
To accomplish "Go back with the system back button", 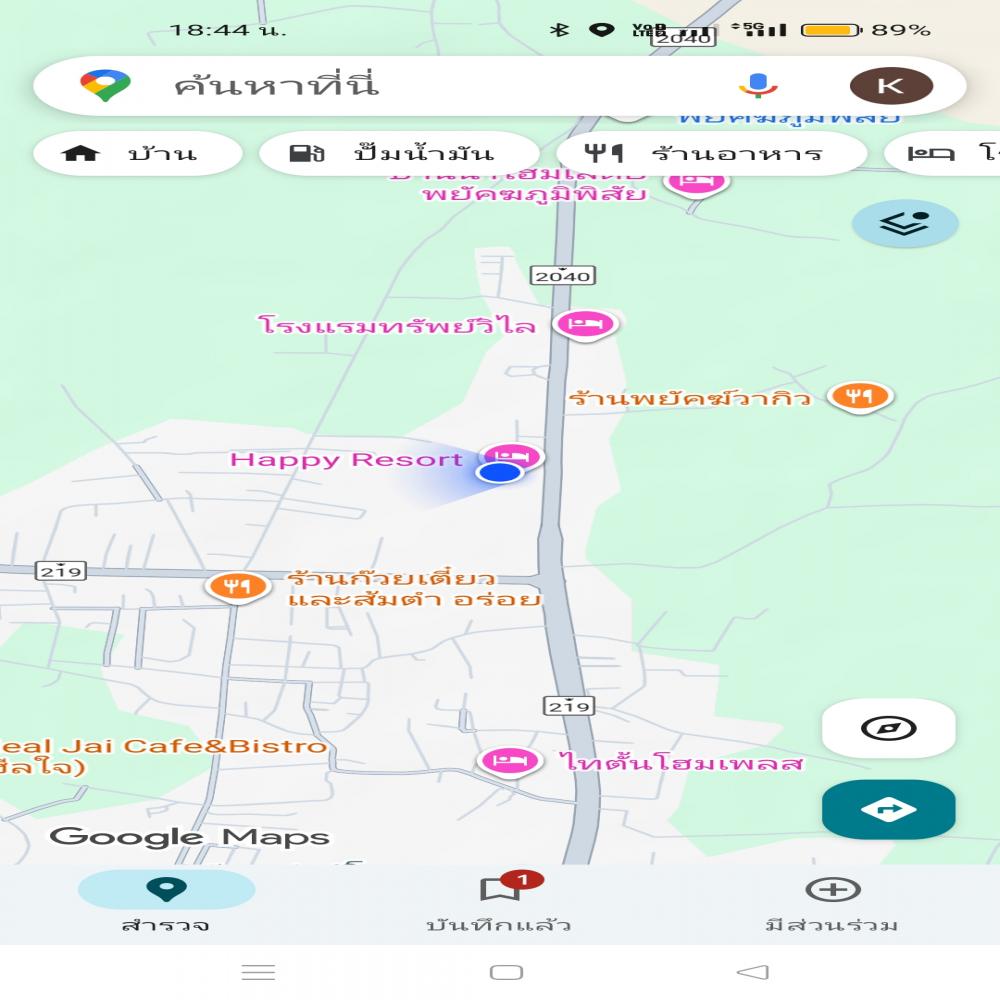I will point(752,972).
